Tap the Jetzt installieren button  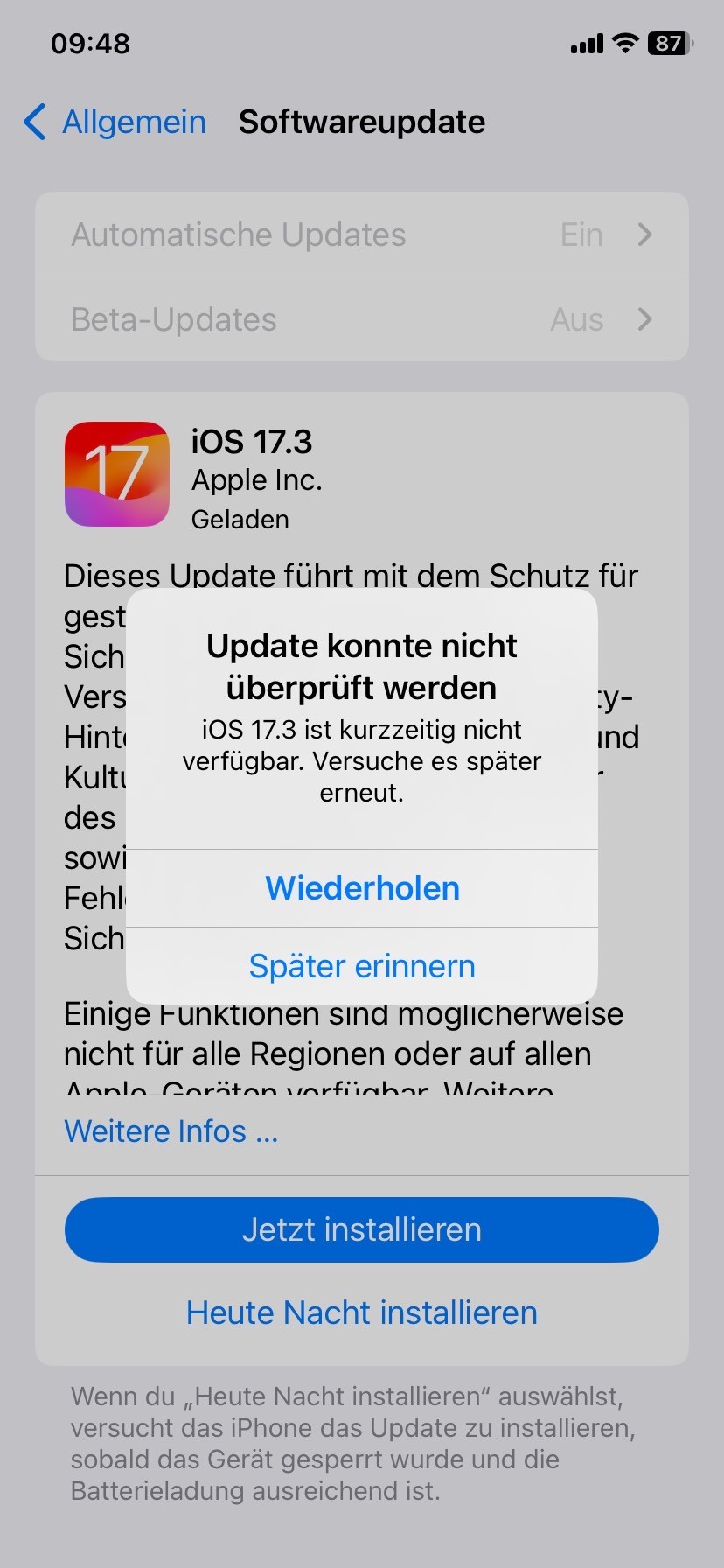[x=362, y=1229]
